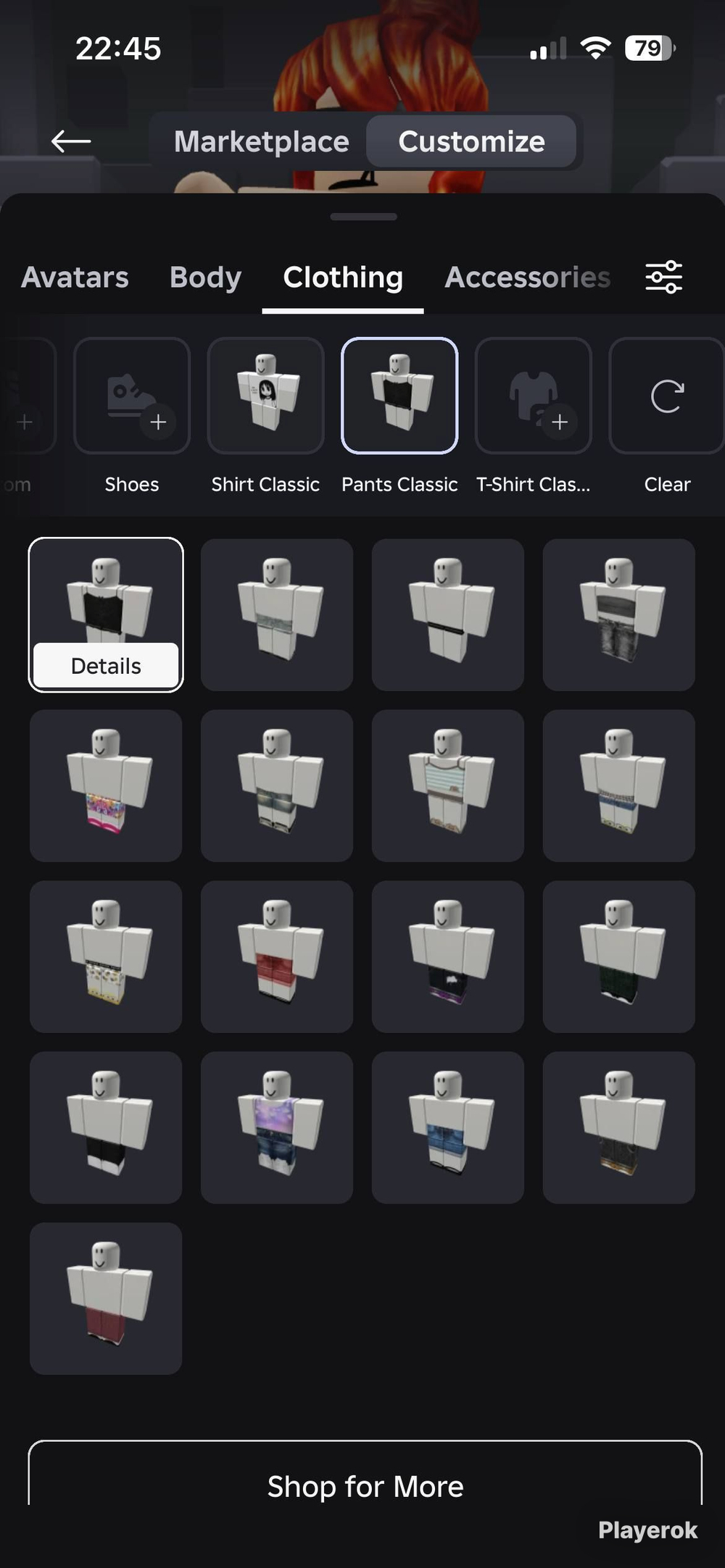This screenshot has width=725, height=1568.
Task: View Details of the equipped black pants
Action: pos(106,665)
